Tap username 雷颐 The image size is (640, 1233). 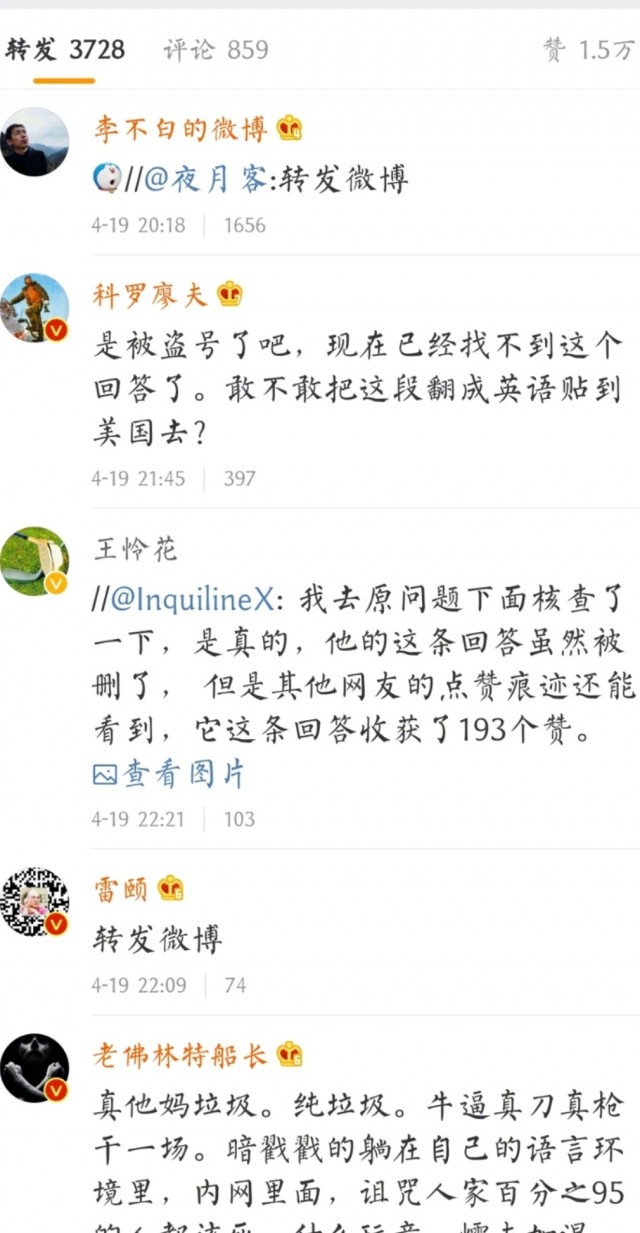[123, 888]
